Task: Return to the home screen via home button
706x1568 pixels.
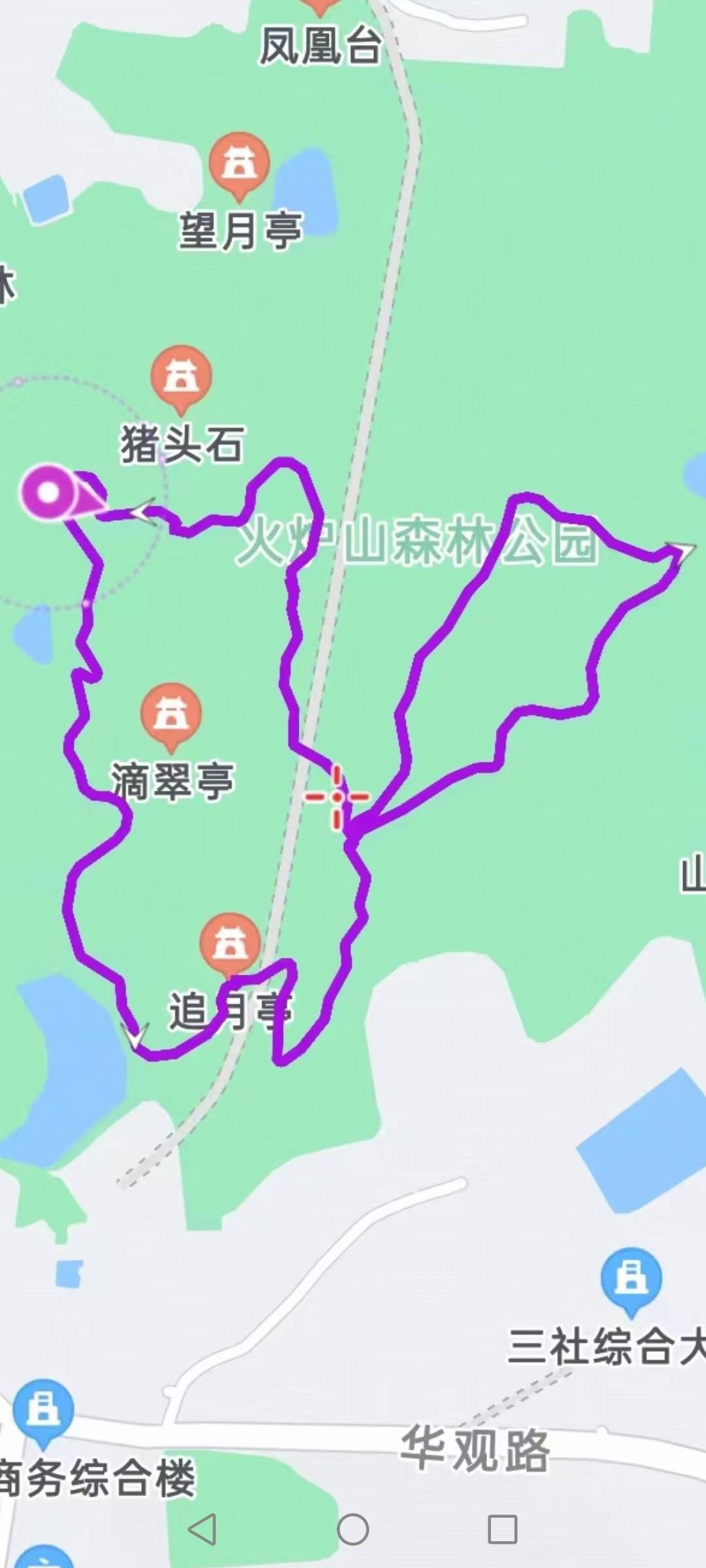Action: coord(353,1529)
